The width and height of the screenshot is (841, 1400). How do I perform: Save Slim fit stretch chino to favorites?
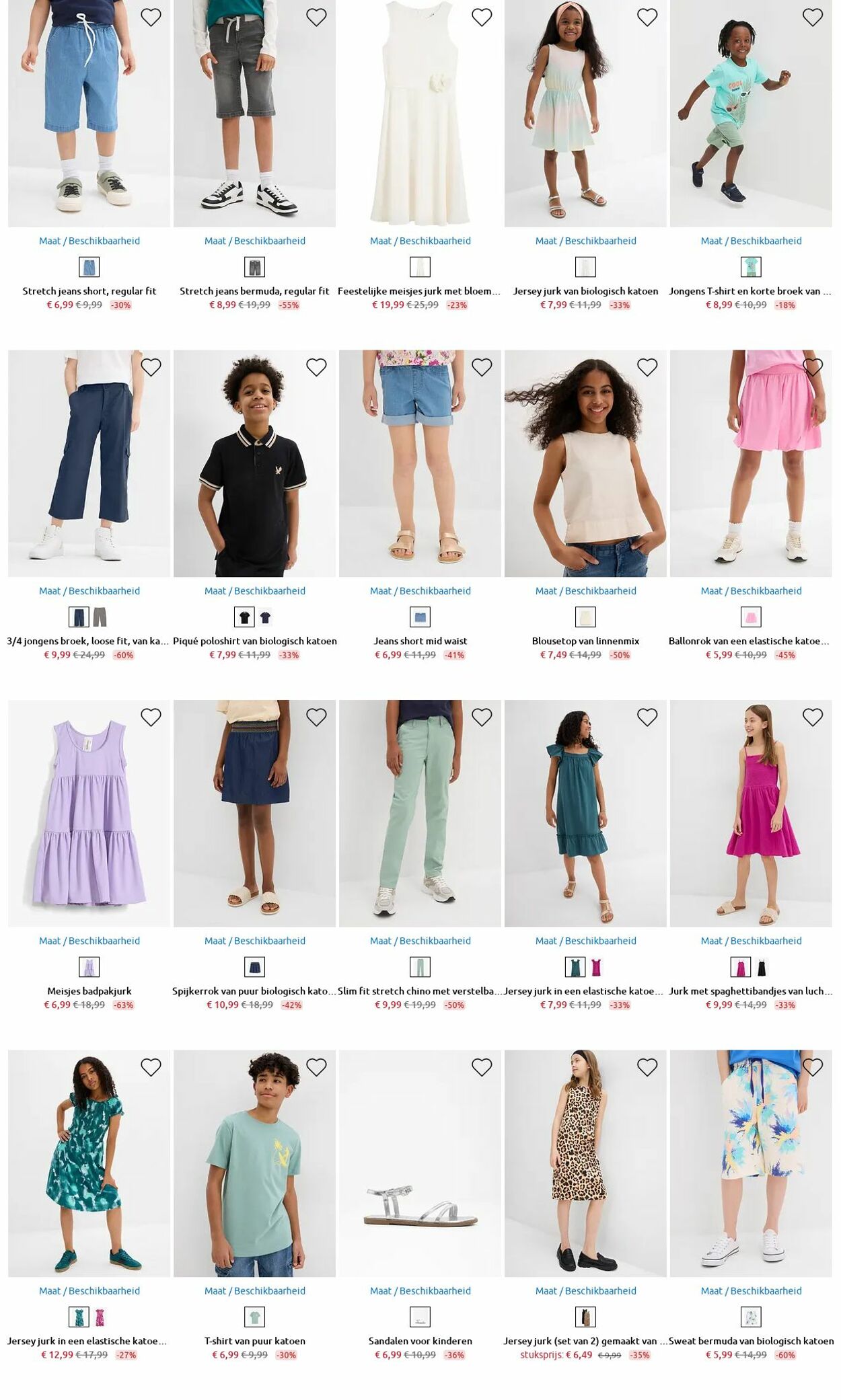click(482, 717)
